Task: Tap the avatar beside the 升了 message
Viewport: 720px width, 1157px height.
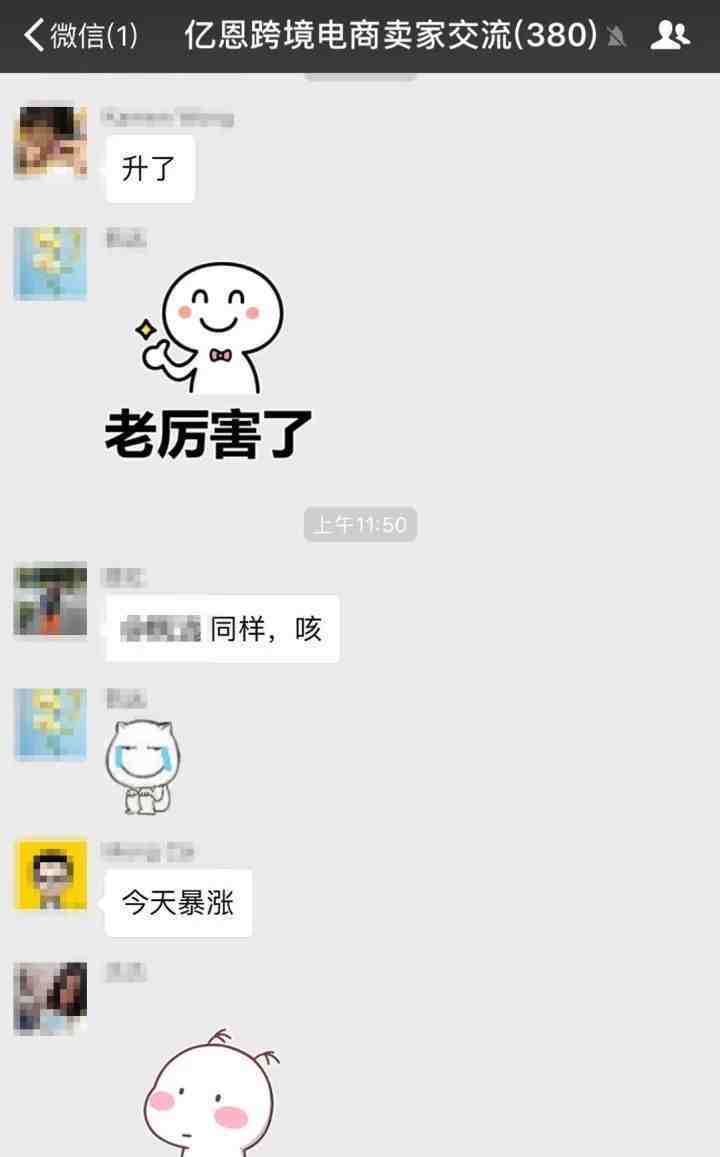Action: coord(50,141)
